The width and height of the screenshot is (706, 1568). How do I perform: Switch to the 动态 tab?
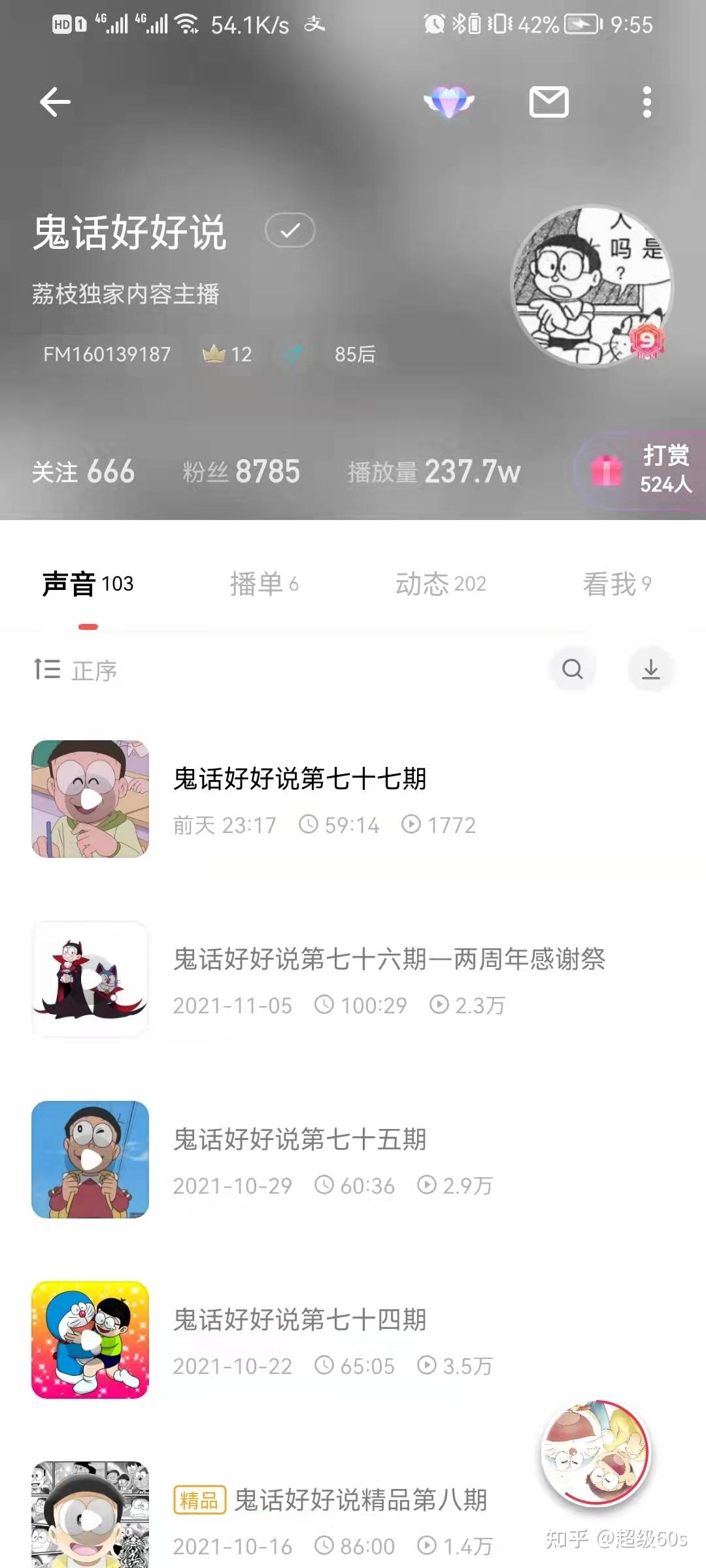[x=441, y=583]
